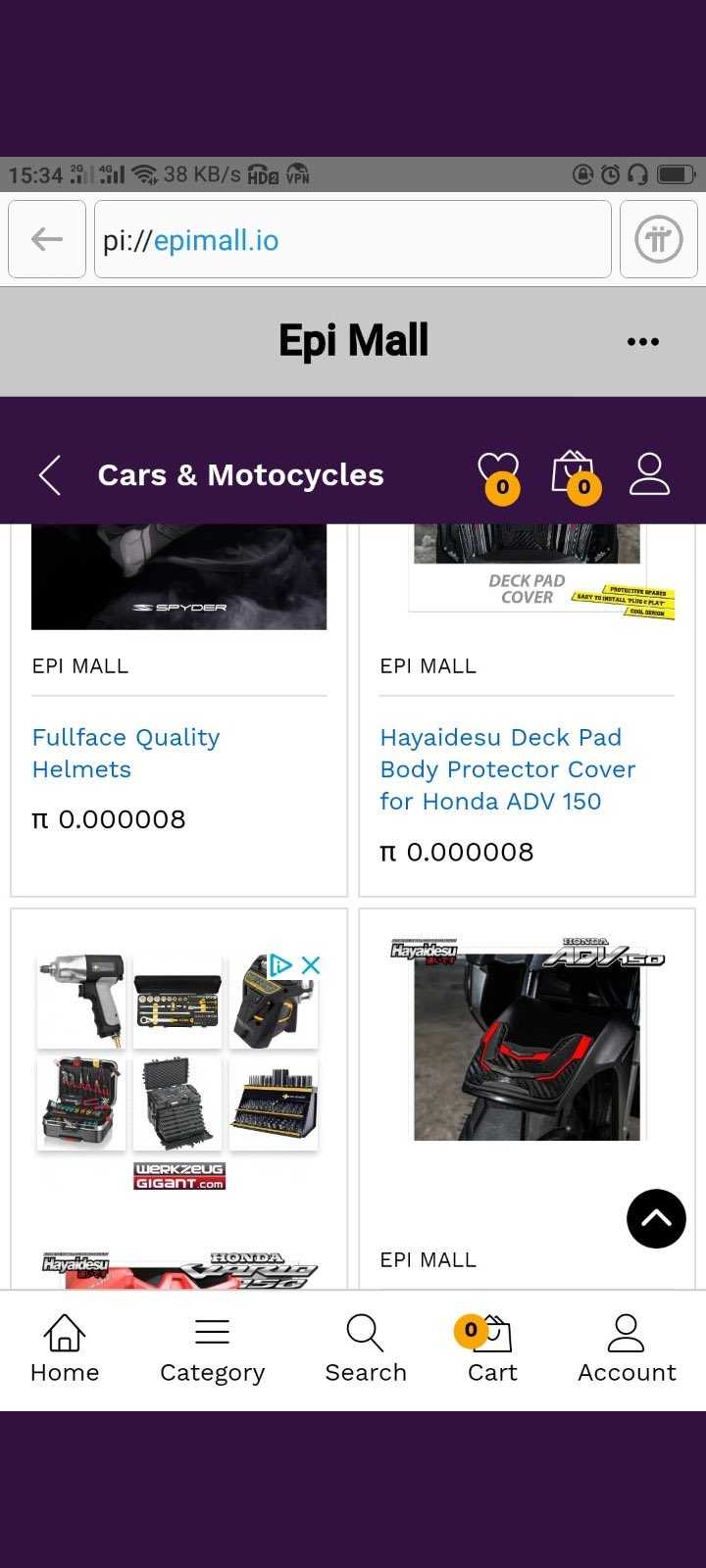
Task: Open Hayaidesu Deck Pad Body Protector Cover
Action: click(508, 768)
